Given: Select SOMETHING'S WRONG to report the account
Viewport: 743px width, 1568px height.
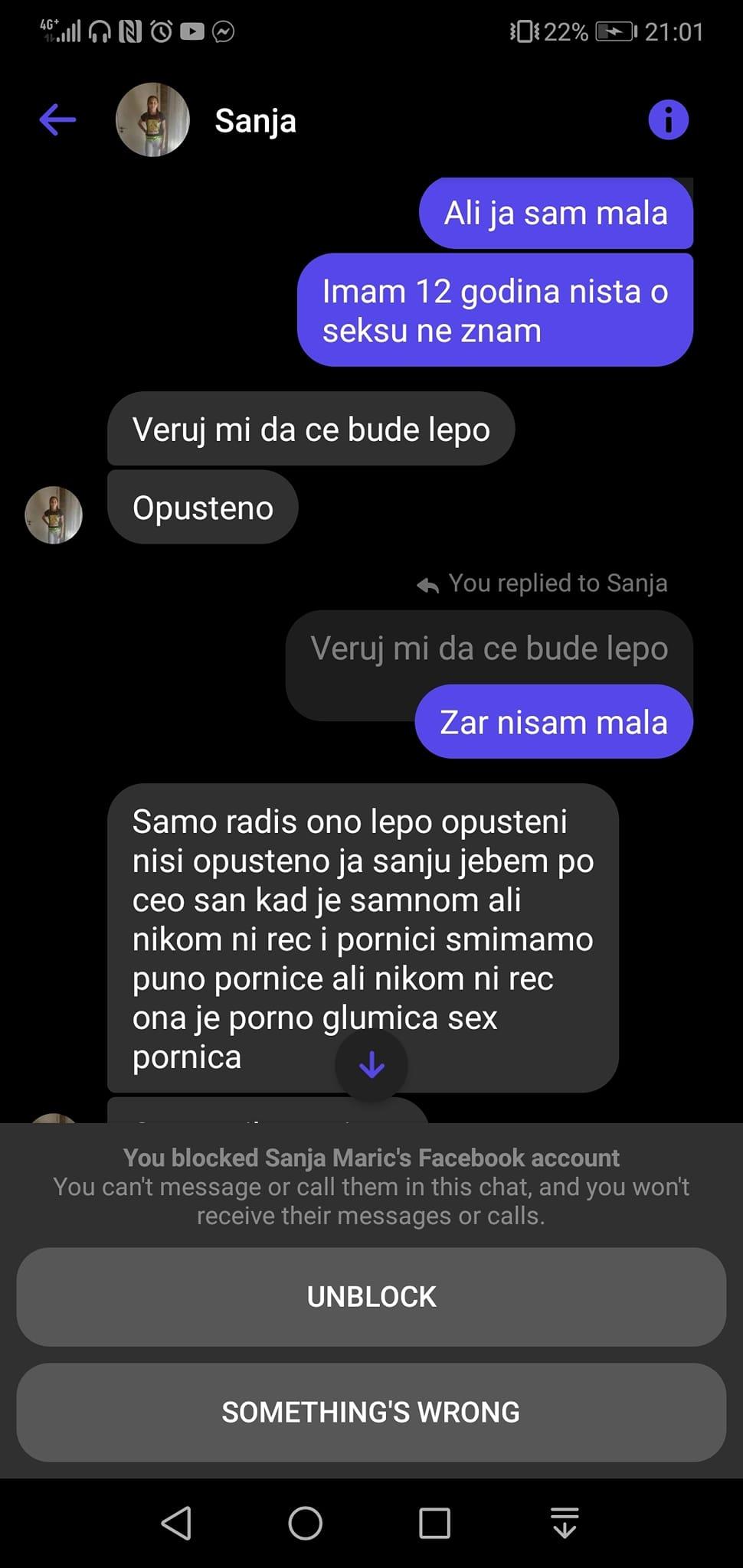Looking at the screenshot, I should click(371, 1413).
